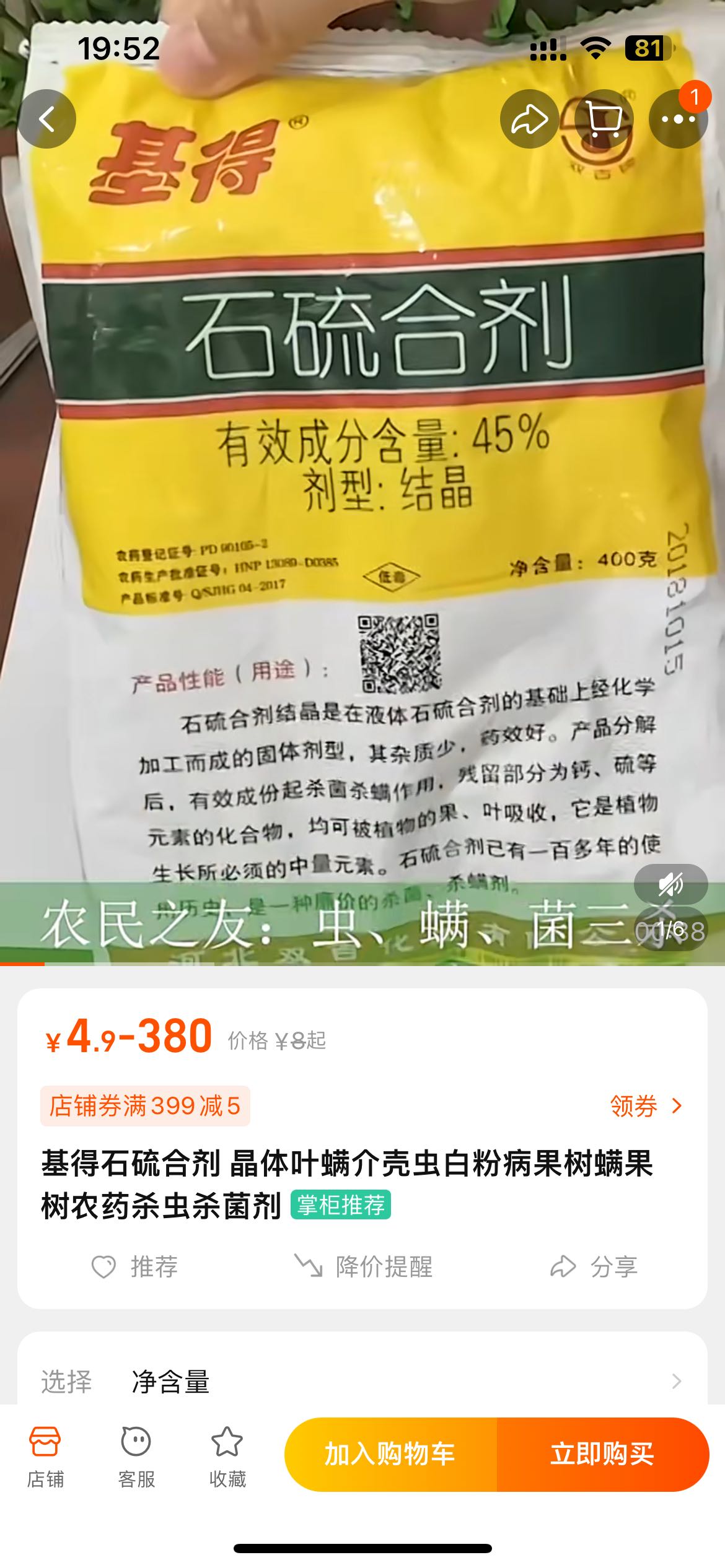Visit the store via 店铺
Viewport: 725px width, 1568px height.
[45, 1457]
